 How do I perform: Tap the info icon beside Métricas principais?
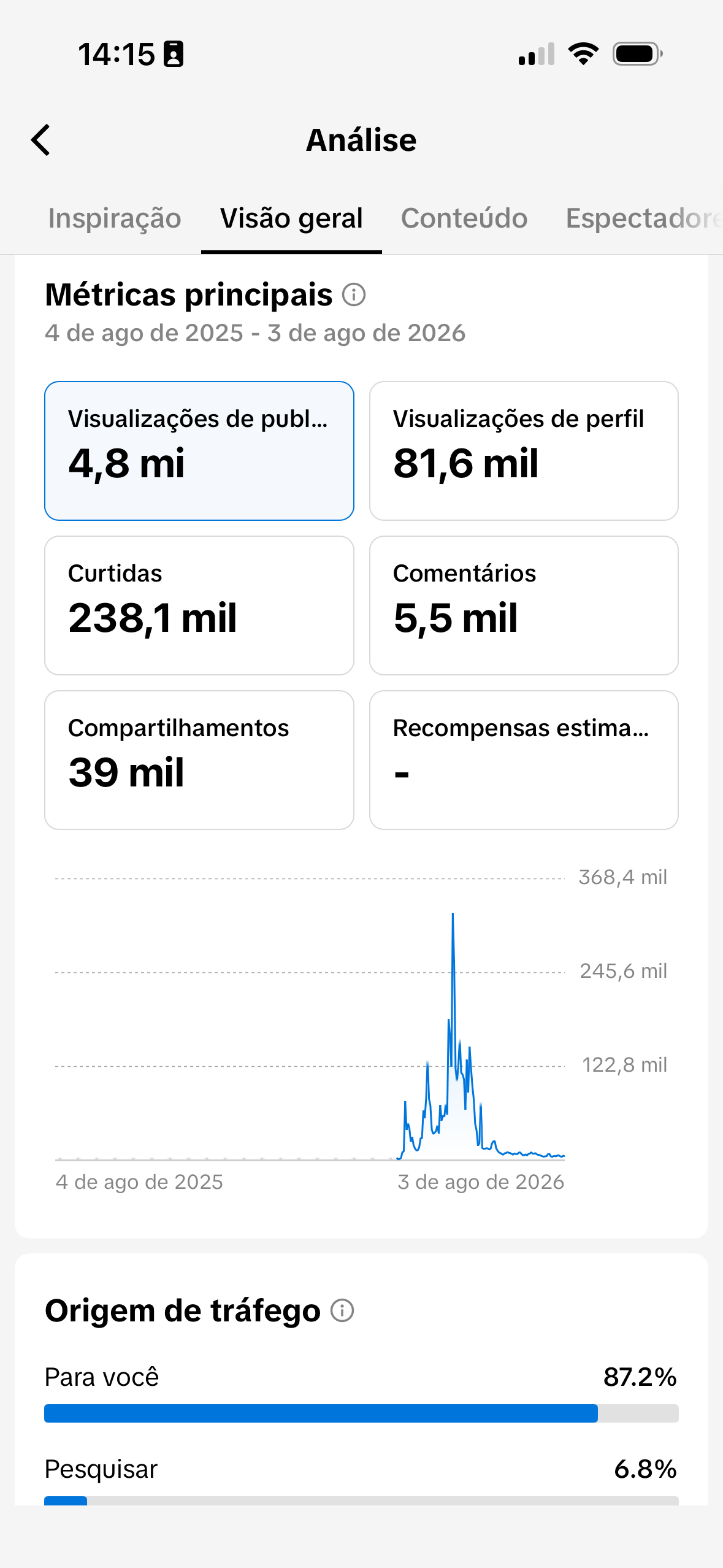click(354, 294)
